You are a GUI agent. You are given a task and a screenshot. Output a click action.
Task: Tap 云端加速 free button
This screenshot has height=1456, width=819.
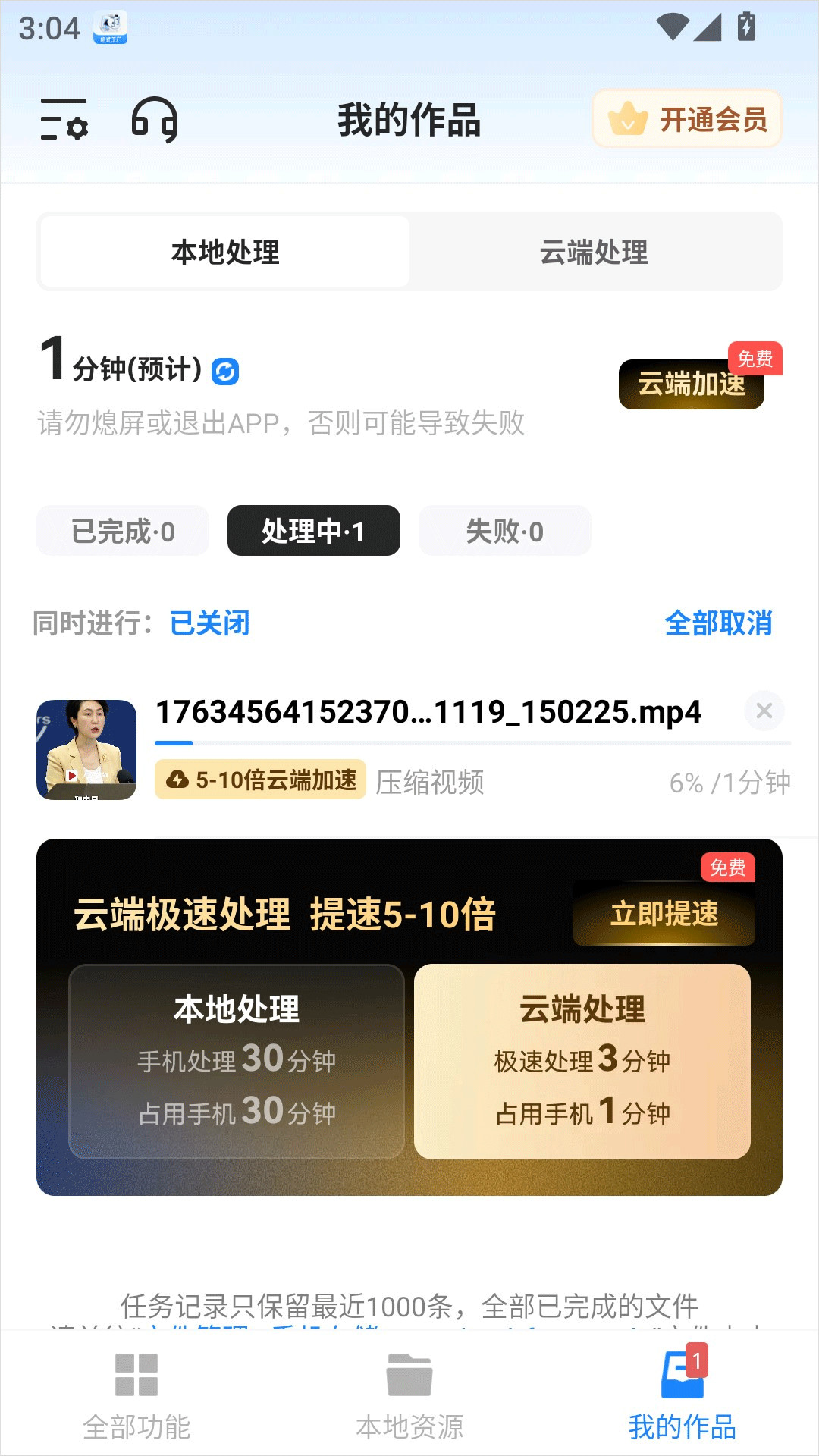pos(692,384)
